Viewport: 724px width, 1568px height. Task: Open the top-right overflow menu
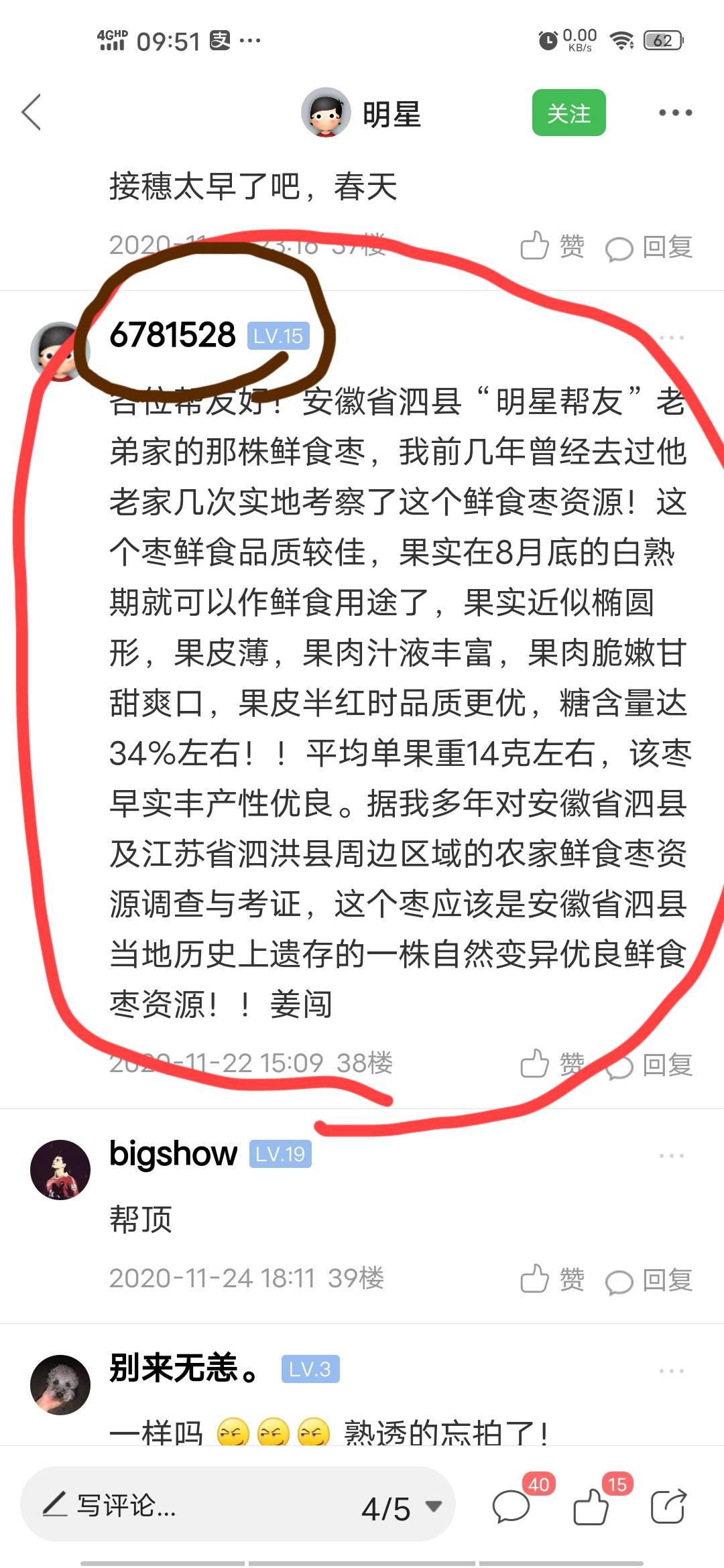pos(675,113)
